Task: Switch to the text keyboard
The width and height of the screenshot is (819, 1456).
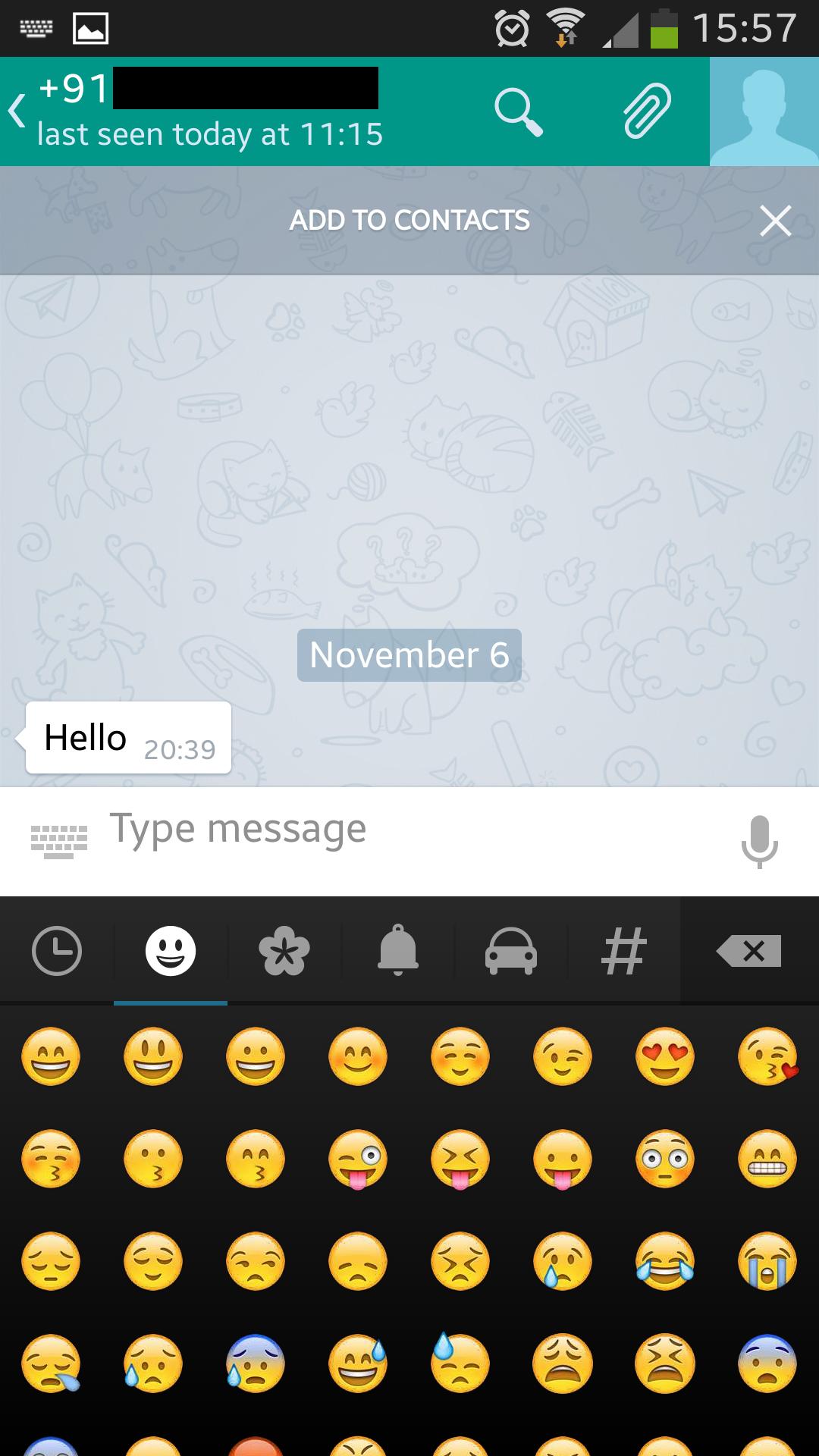Action: point(59,841)
